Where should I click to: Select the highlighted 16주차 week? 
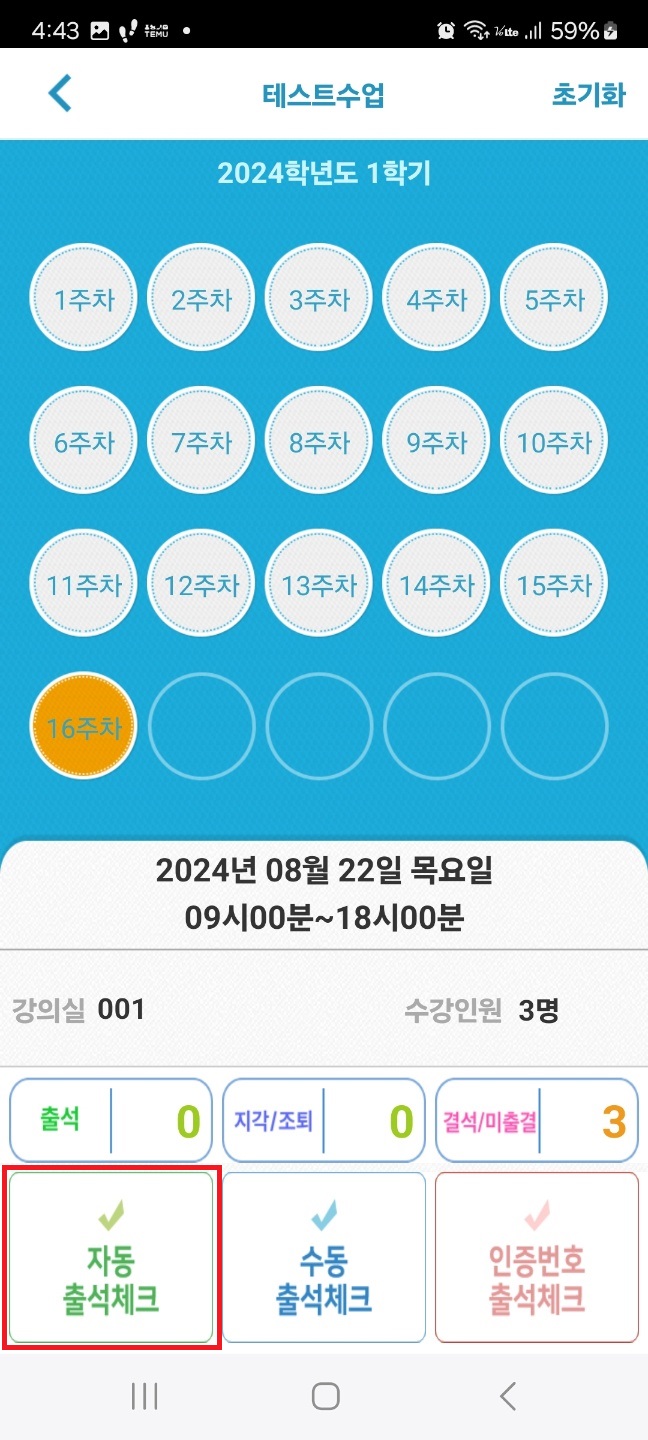click(x=84, y=727)
